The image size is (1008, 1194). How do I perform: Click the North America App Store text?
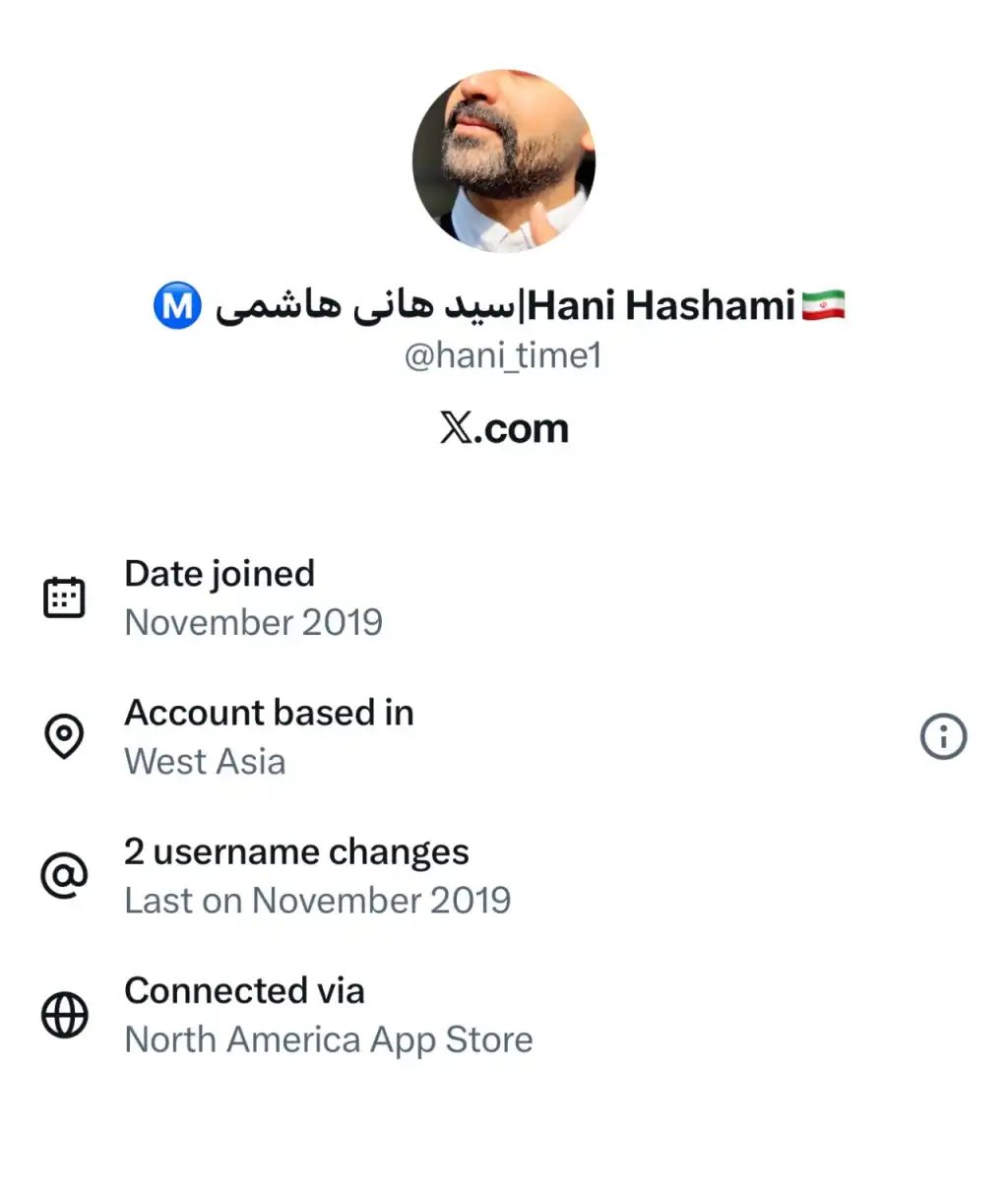(x=327, y=1039)
